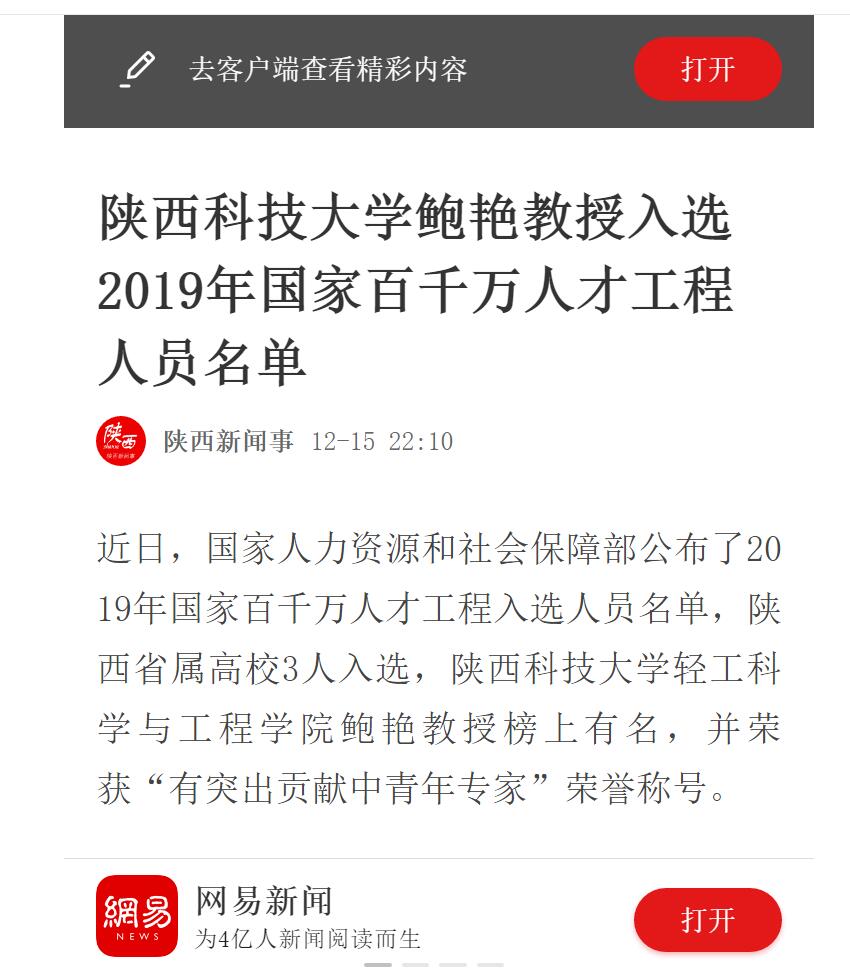Open the 陕西新闻事 author profile
850x971 pixels.
228,441
